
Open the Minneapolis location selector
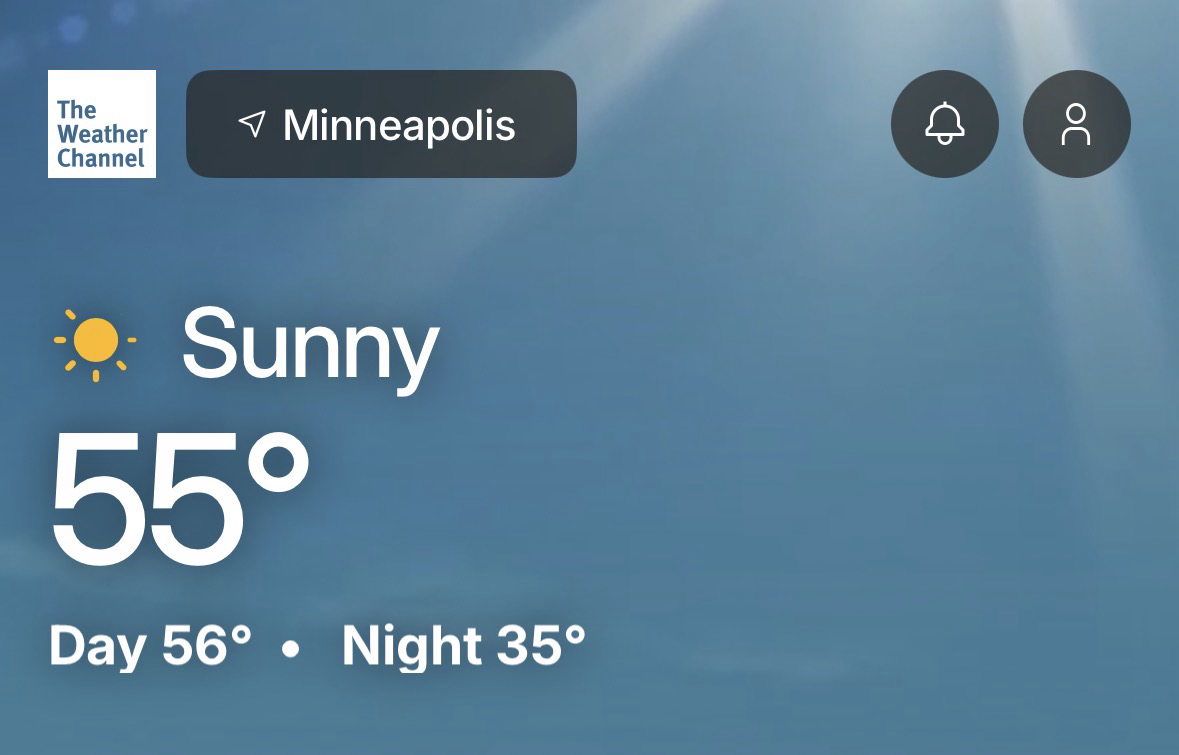point(381,124)
